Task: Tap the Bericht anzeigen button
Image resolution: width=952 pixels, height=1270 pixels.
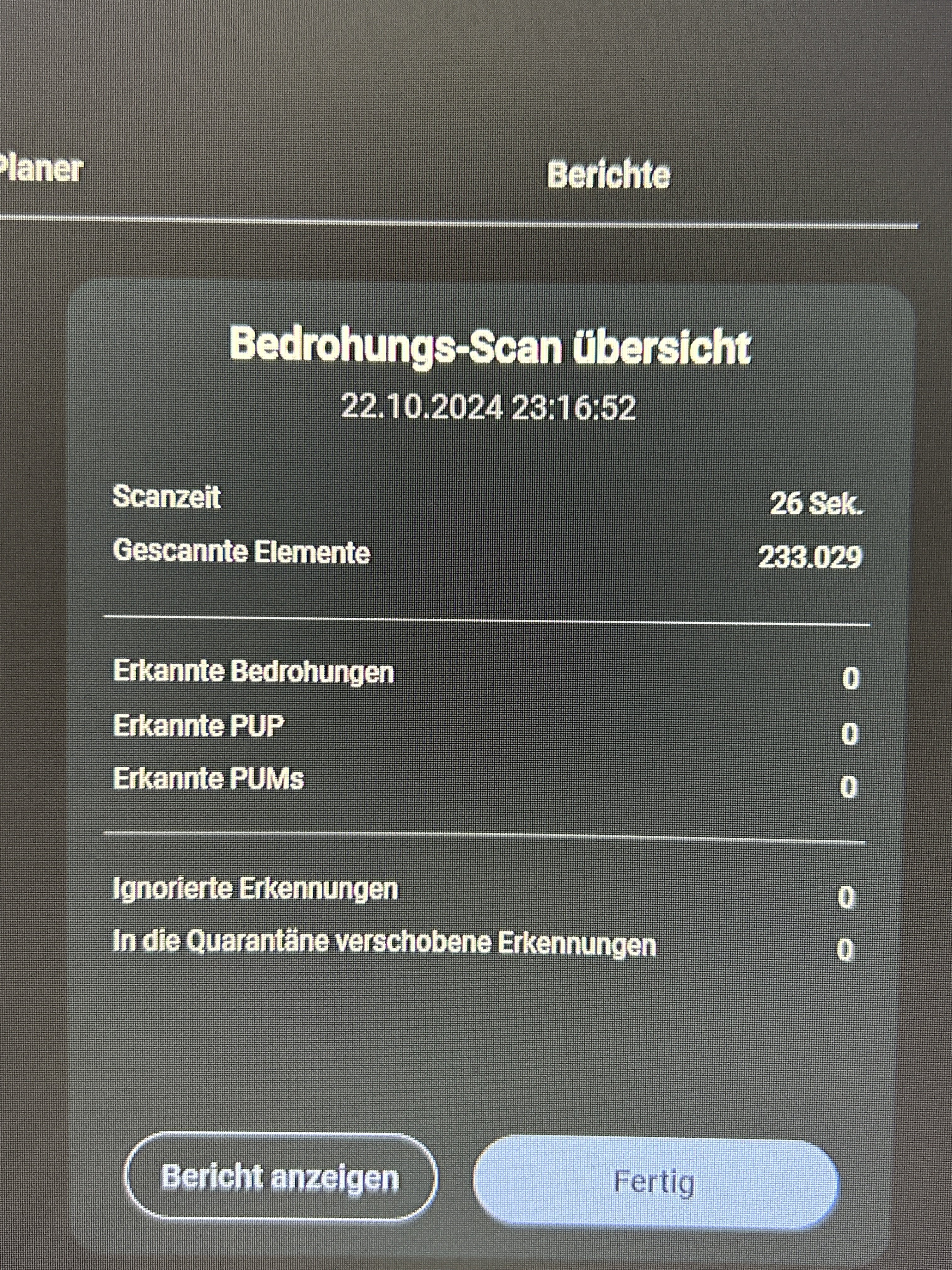Action: coord(280,1177)
